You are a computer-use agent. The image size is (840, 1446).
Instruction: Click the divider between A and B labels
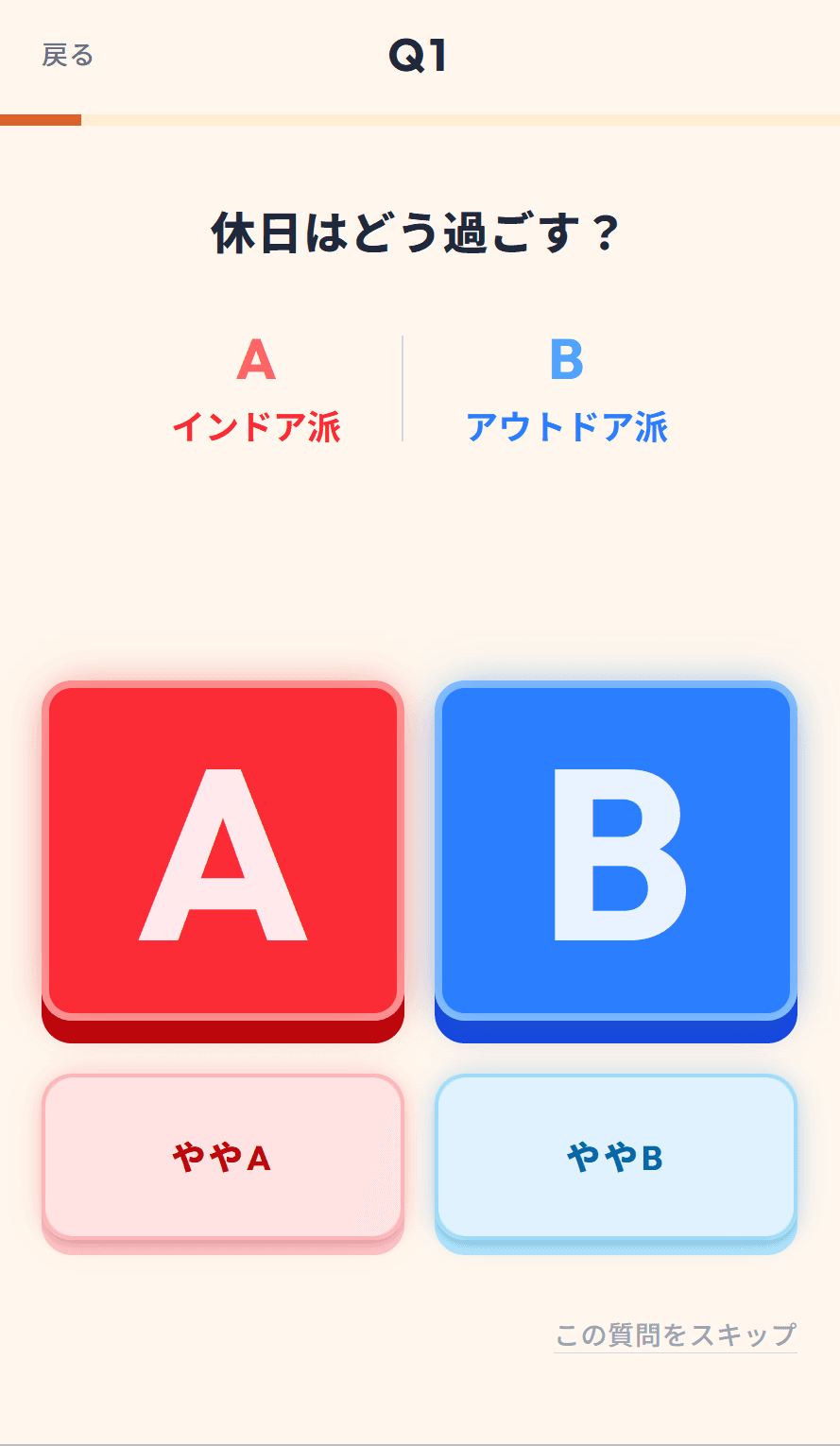coord(403,387)
